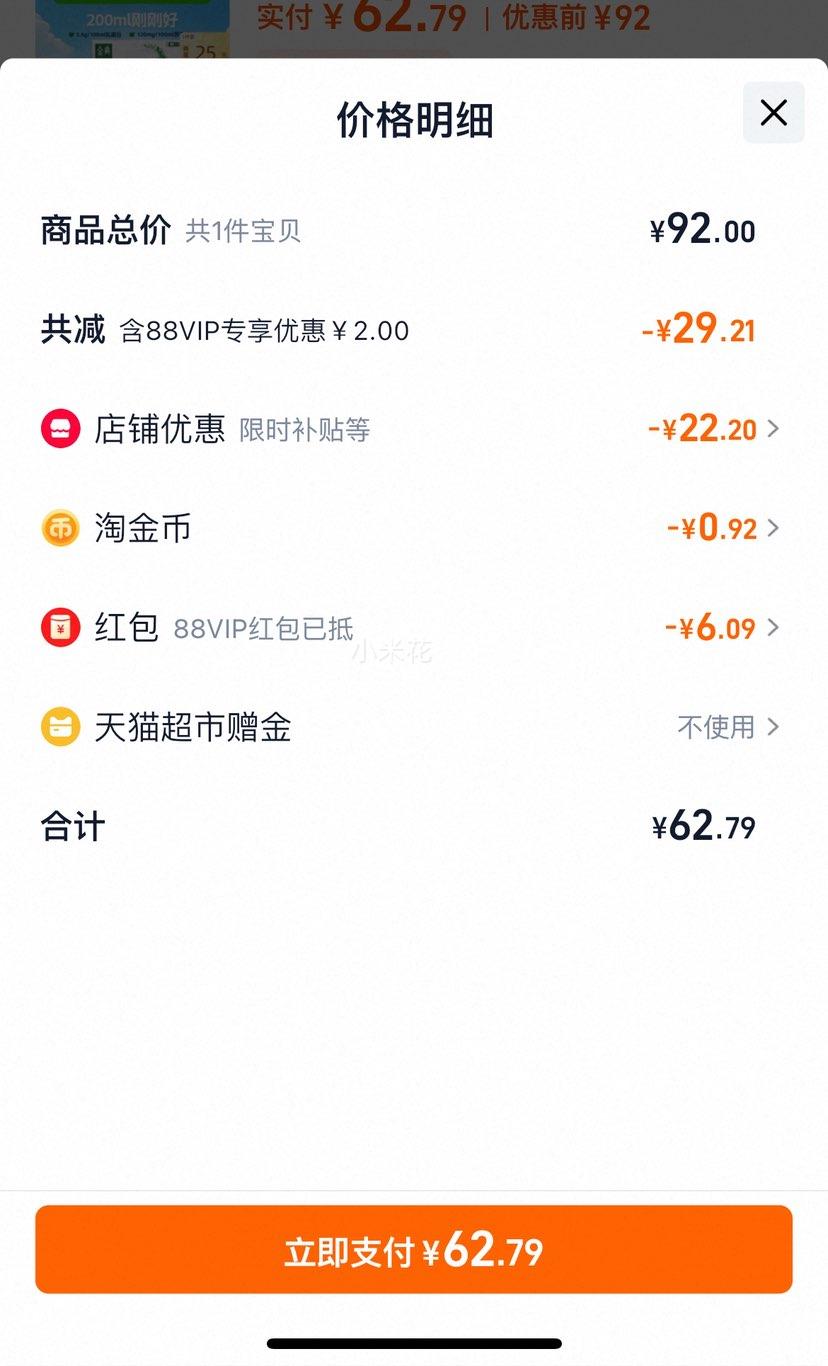This screenshot has width=828, height=1366.
Task: Click 实付 ¥62.79 at top of screen
Action: [x=360, y=18]
